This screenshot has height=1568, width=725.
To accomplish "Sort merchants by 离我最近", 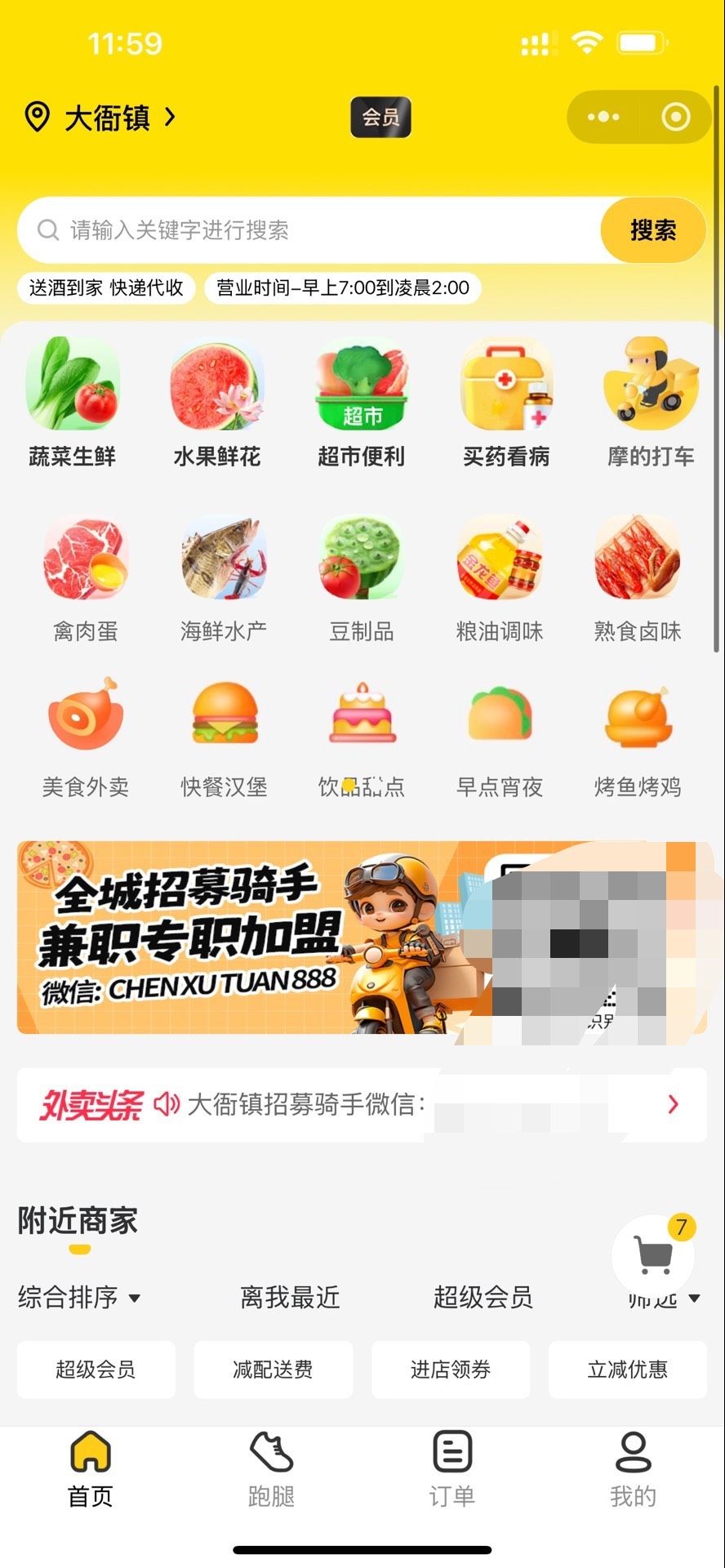I will pos(290,1297).
